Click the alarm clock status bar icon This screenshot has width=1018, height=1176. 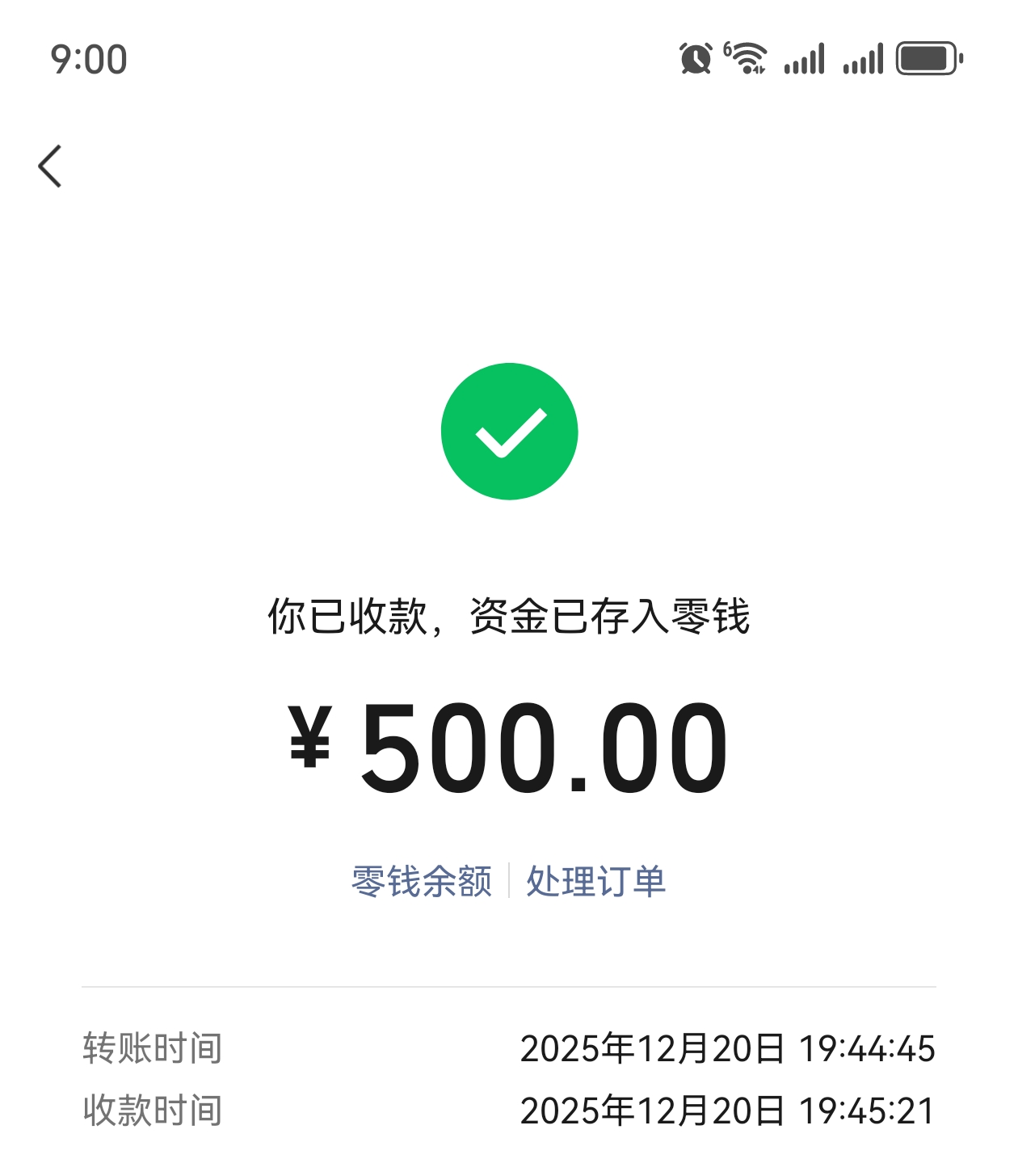(696, 57)
